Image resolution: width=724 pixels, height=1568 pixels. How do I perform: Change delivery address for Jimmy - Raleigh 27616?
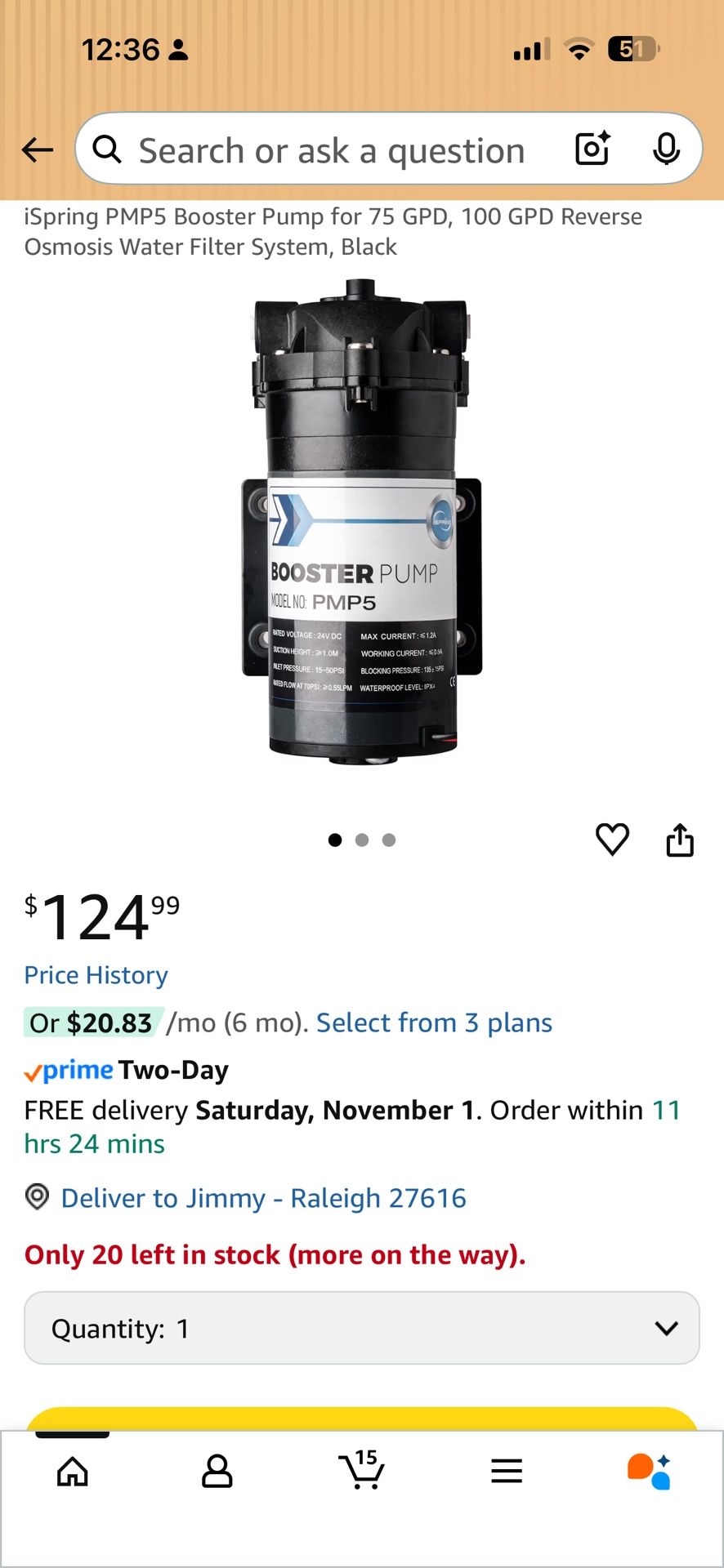tap(262, 1198)
